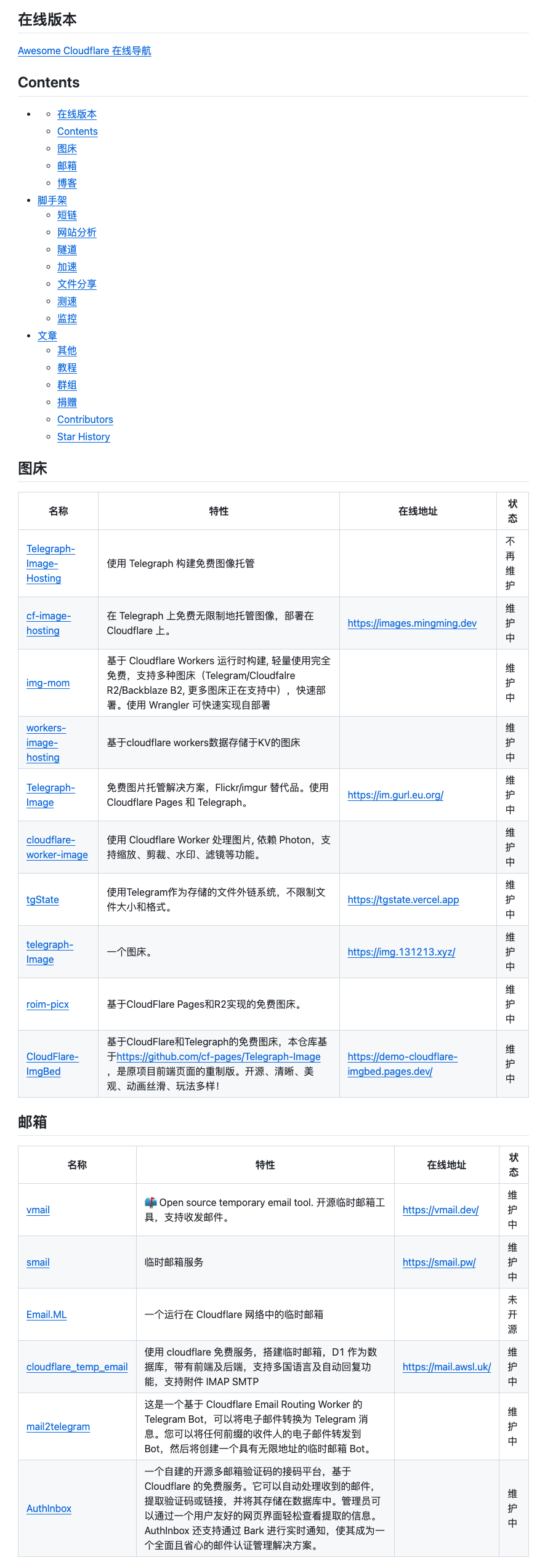The width and height of the screenshot is (545, 1568).
Task: Follow the github.com/cf-pages/Telegraph-Image link
Action: pos(219,1056)
